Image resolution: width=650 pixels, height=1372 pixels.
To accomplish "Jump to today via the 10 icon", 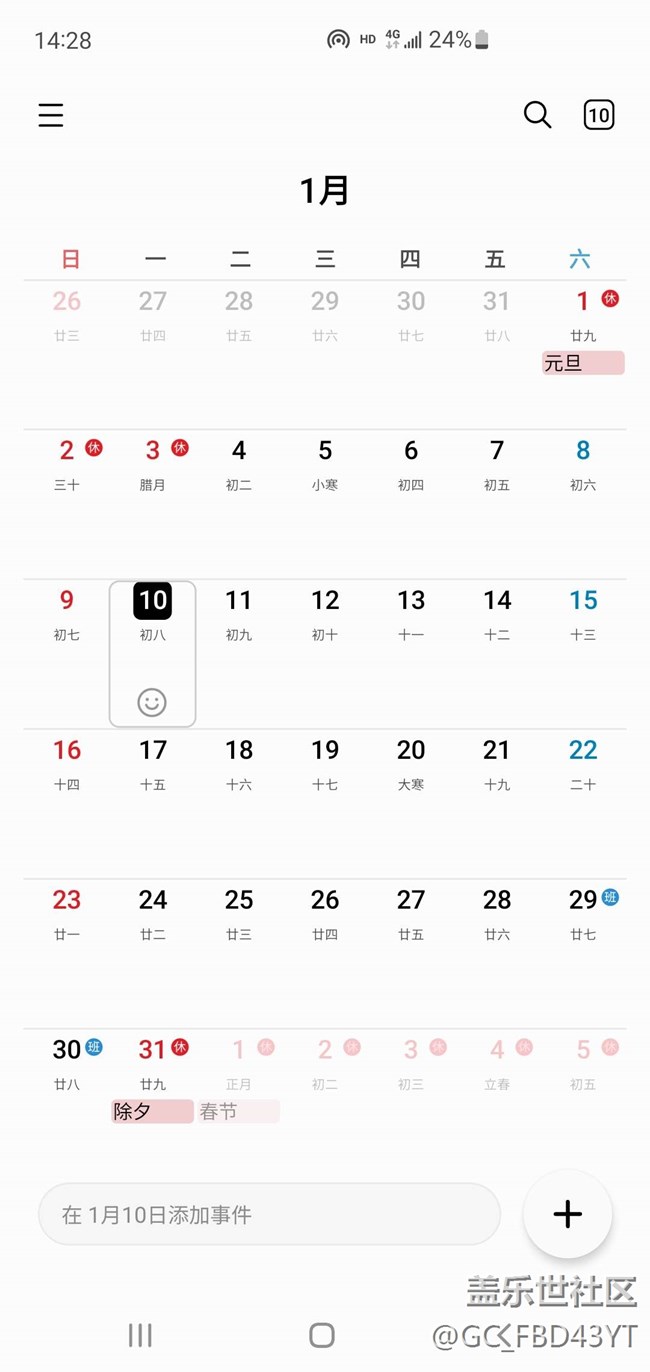I will pos(598,115).
